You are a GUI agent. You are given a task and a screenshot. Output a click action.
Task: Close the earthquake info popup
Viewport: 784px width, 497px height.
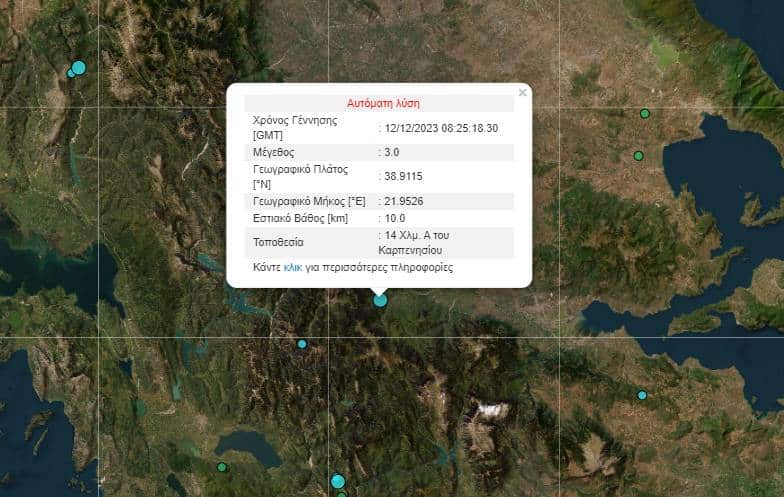point(522,92)
